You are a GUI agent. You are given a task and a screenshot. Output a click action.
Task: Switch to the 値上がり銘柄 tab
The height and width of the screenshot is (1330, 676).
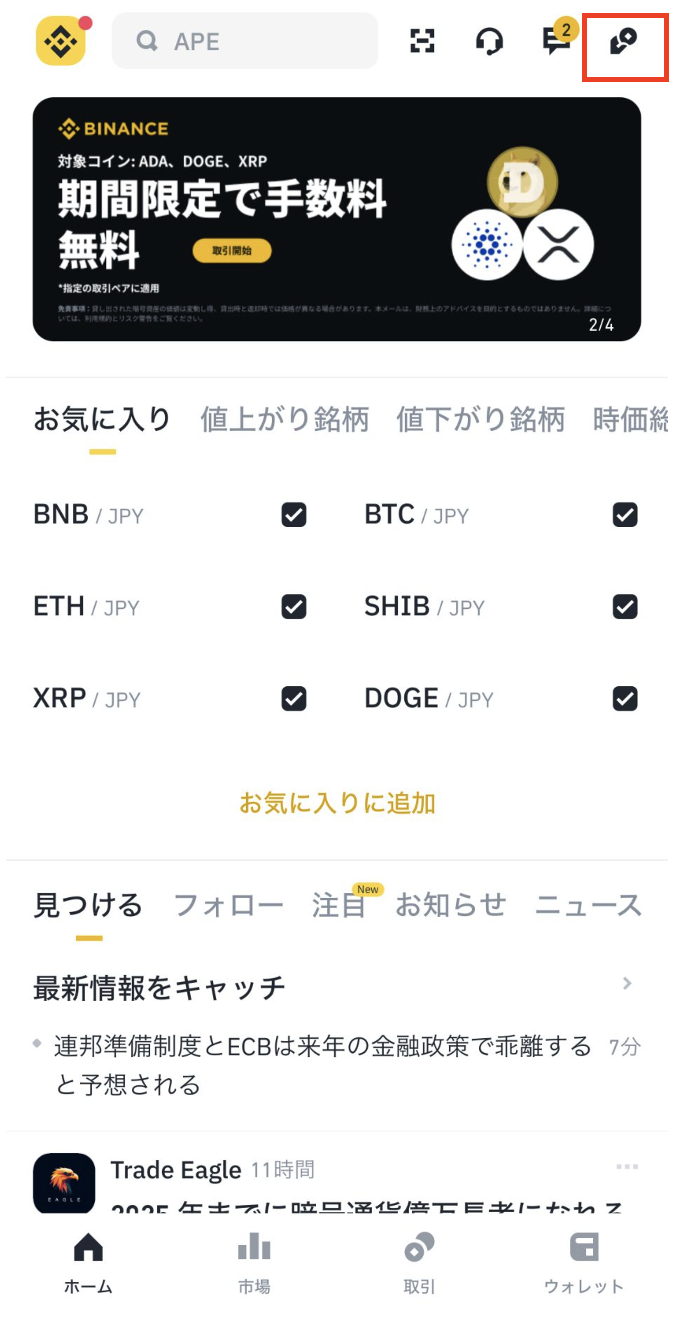[x=284, y=419]
